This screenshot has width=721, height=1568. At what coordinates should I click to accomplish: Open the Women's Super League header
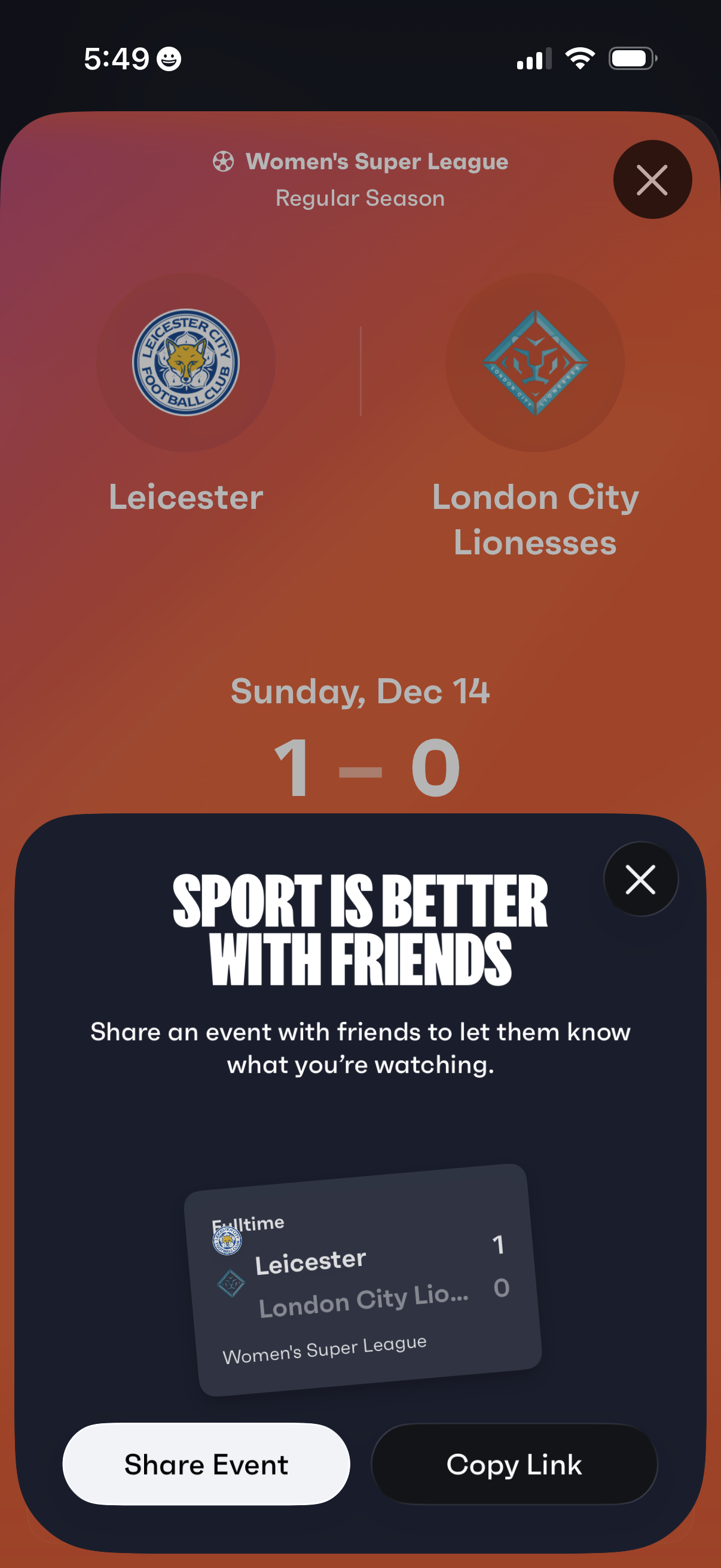(x=376, y=161)
